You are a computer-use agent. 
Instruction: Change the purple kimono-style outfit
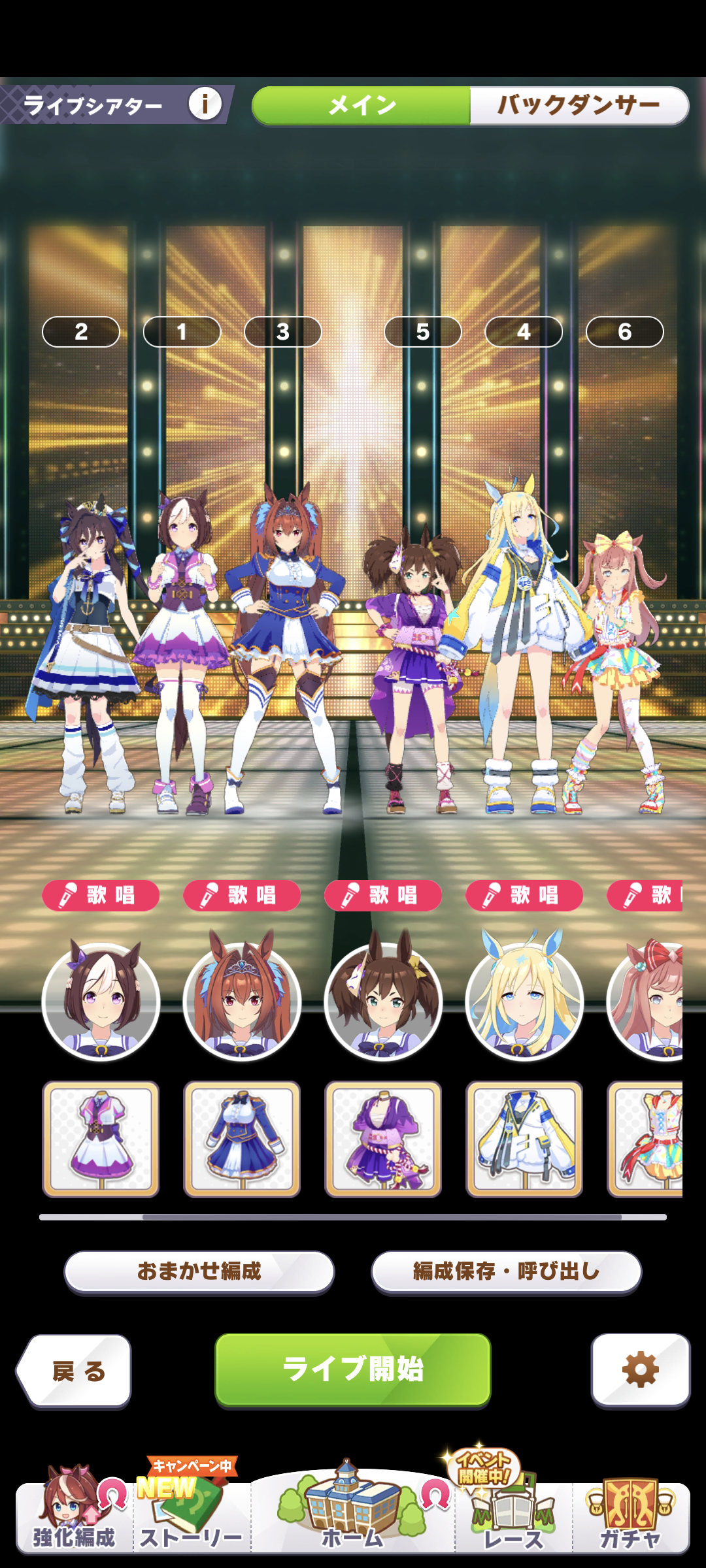tap(383, 1139)
